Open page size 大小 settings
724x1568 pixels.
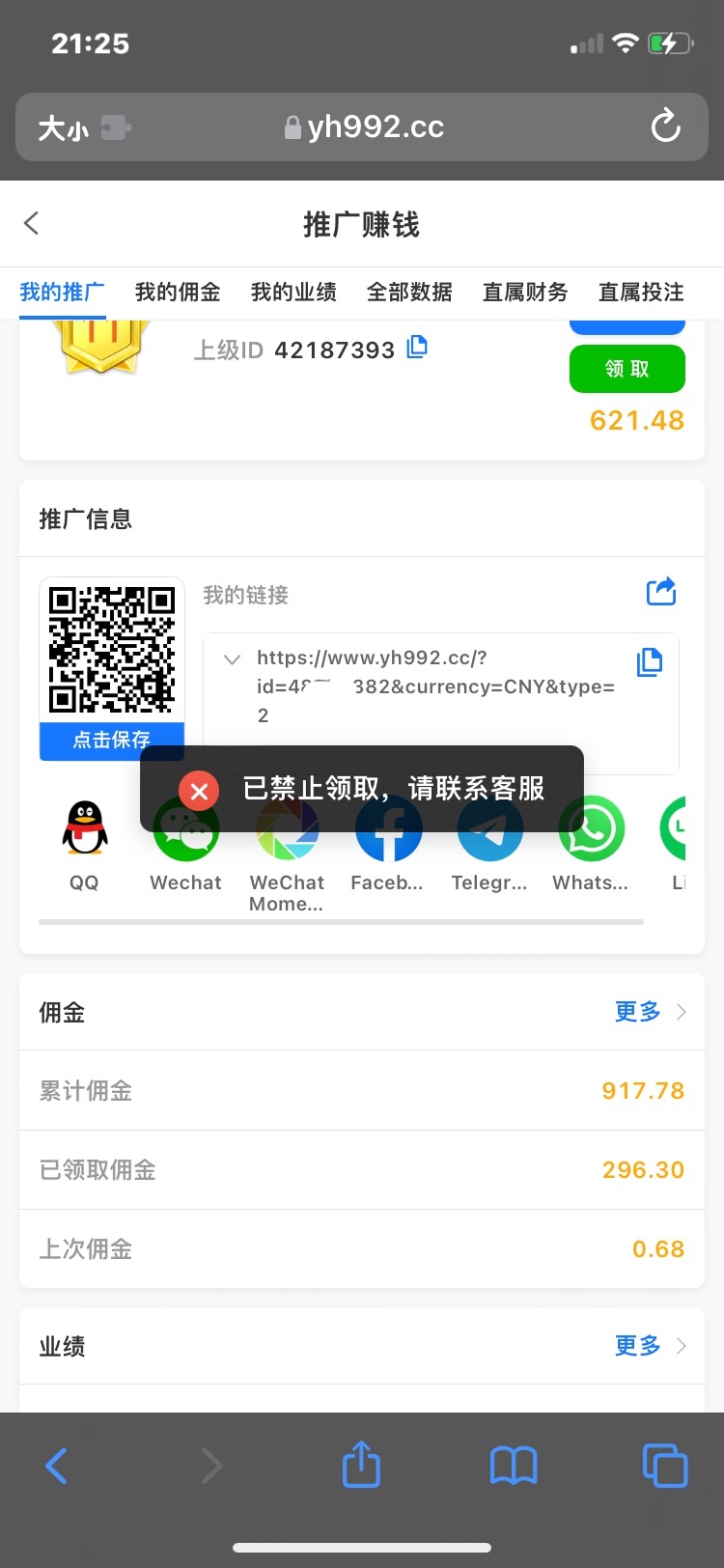[x=64, y=127]
